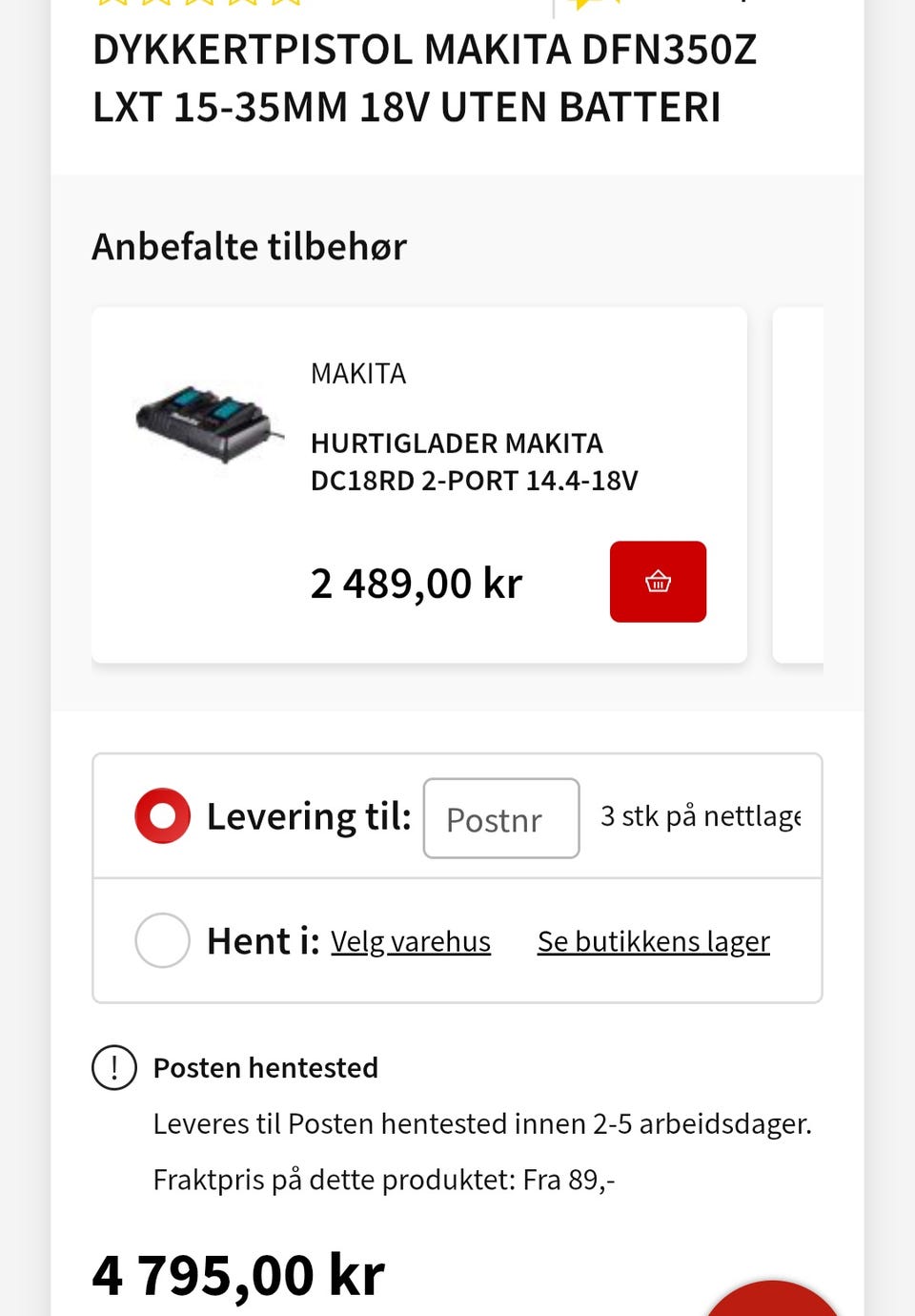Tap the red floating button at bottom right

[774, 1302]
